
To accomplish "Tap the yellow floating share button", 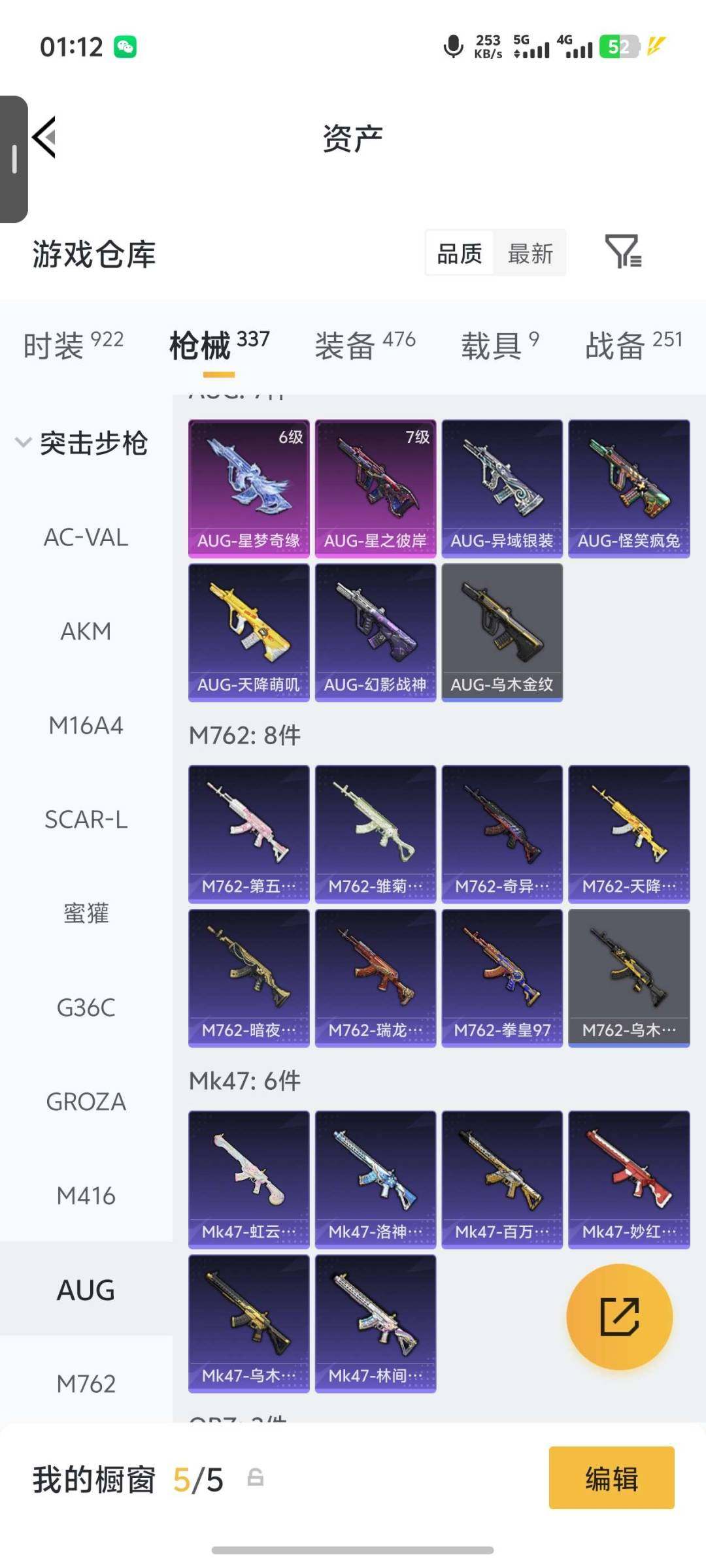I will [x=619, y=1316].
